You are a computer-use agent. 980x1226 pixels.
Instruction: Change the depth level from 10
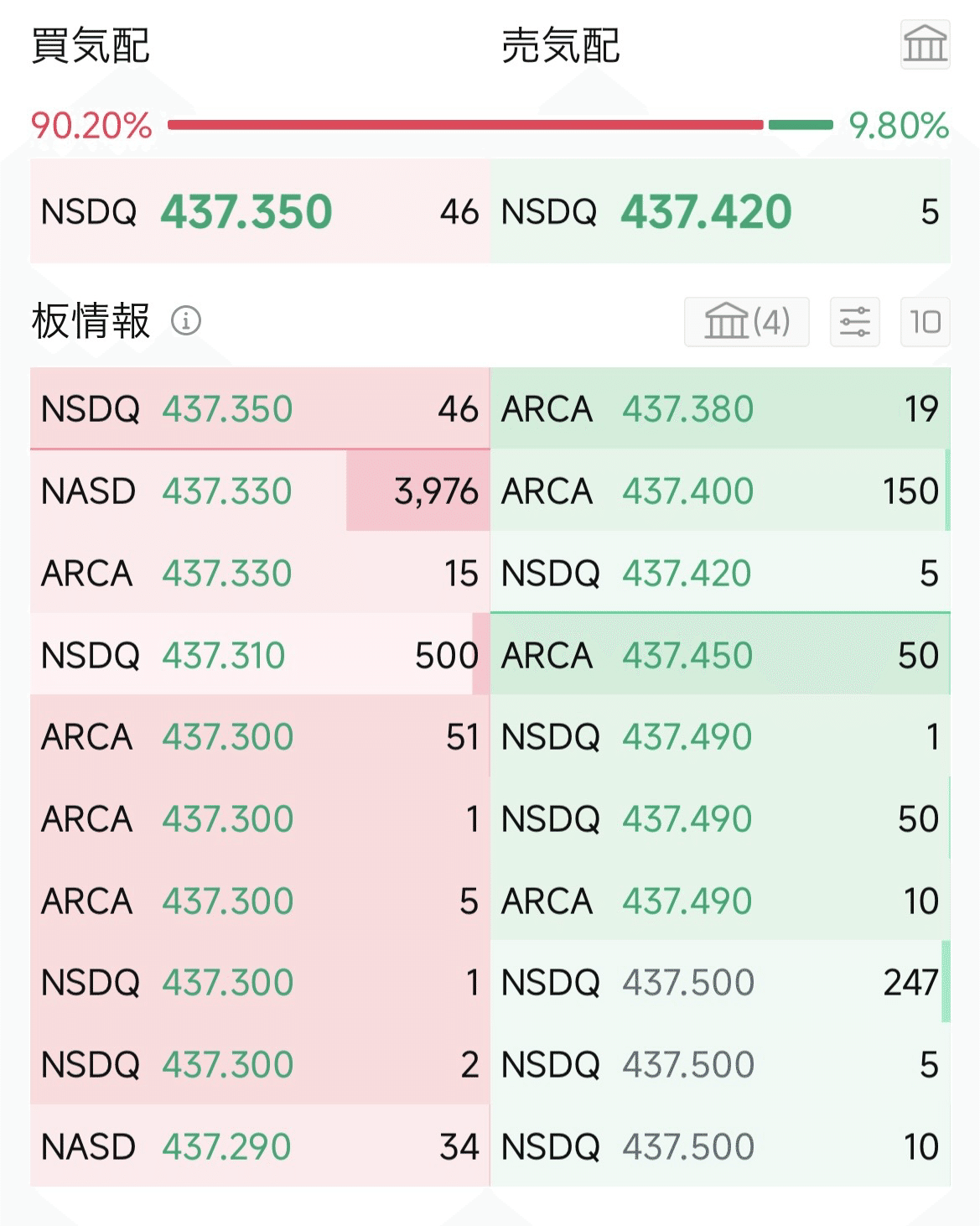pos(925,321)
